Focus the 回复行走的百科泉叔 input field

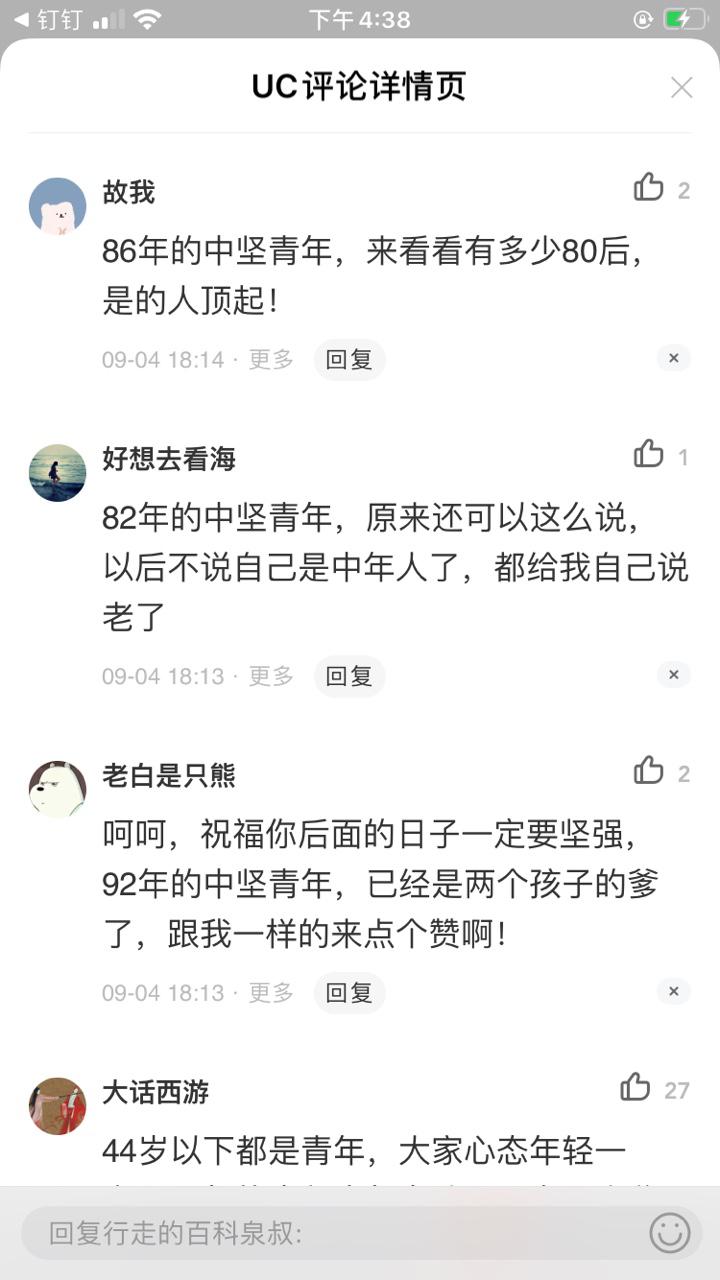pos(330,1232)
